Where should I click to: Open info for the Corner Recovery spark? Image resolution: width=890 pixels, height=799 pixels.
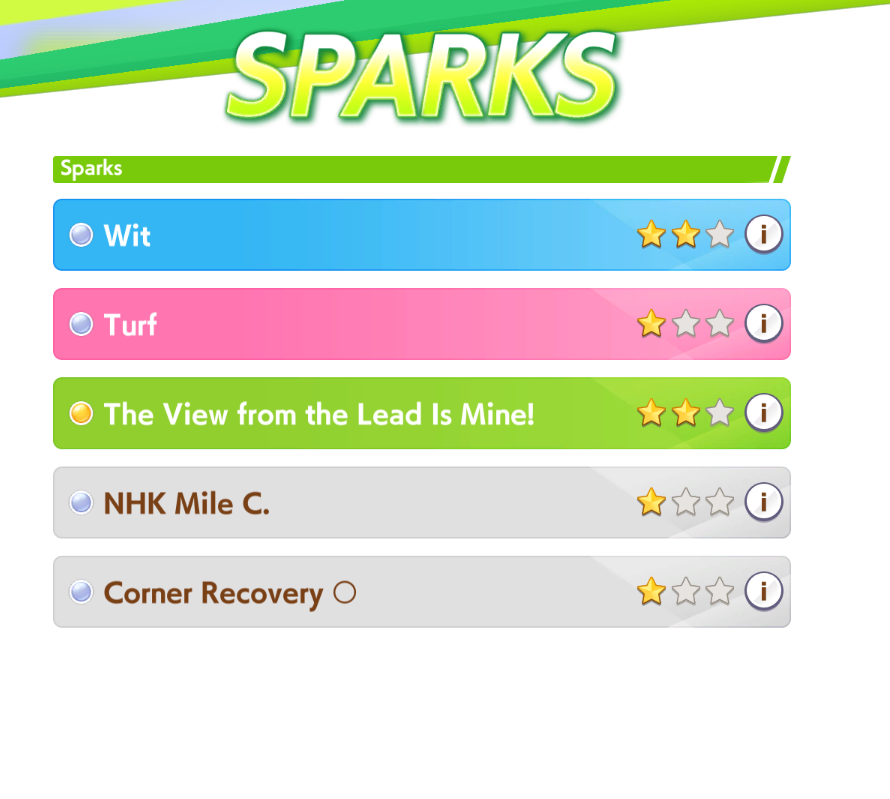pos(763,591)
